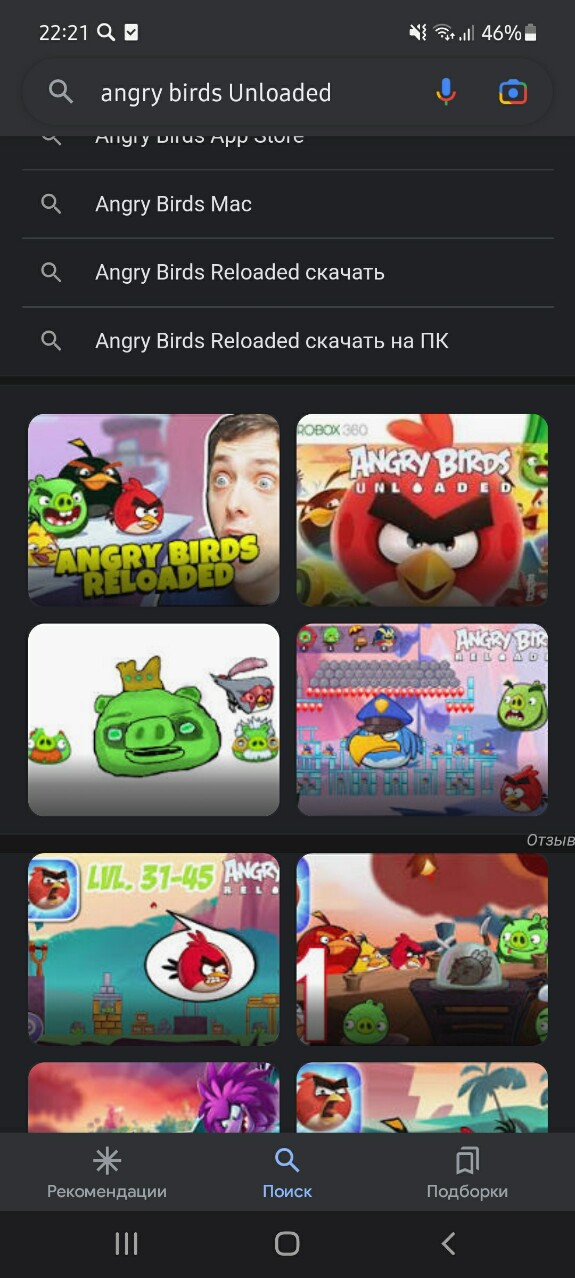The image size is (575, 1278).
Task: Go to the home screen via system home
Action: [x=287, y=1243]
